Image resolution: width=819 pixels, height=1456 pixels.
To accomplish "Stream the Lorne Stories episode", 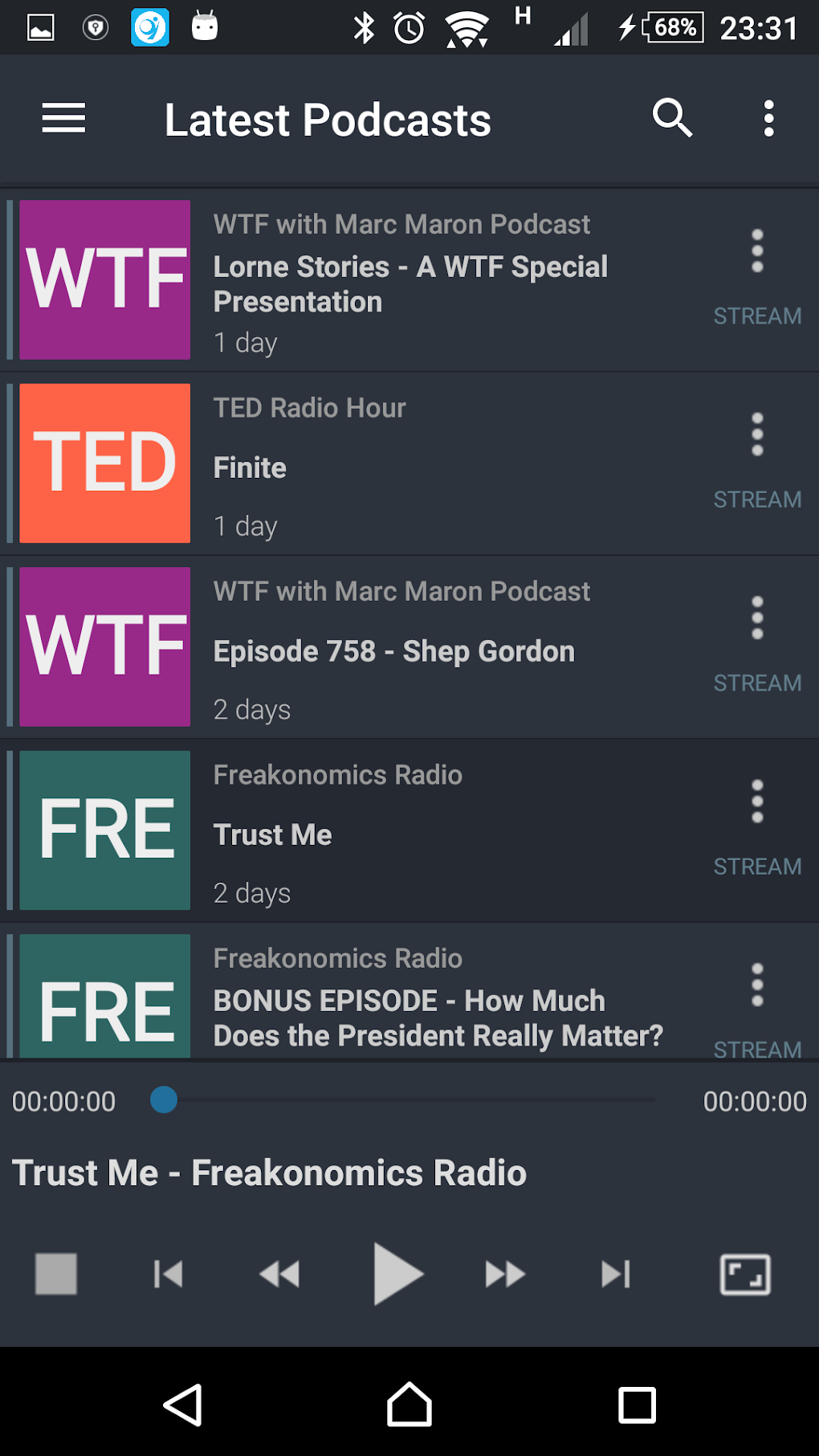I will tap(757, 316).
